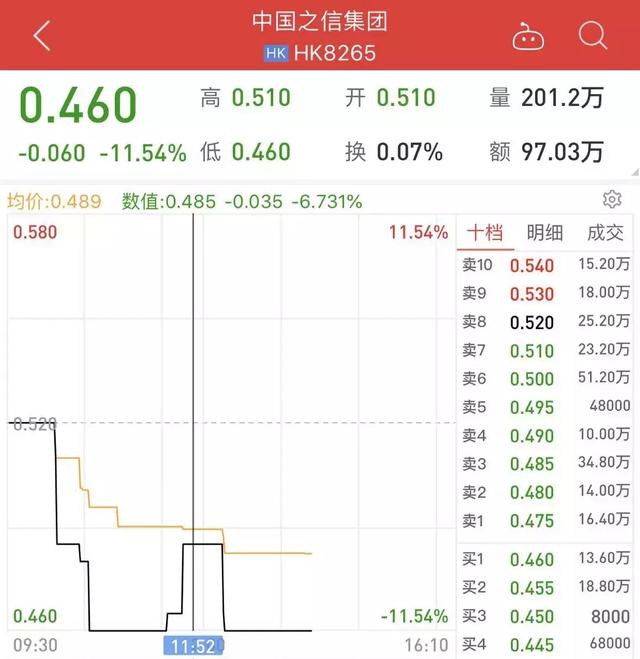Open chart settings gear
Viewport: 640px width, 659px height.
click(612, 199)
